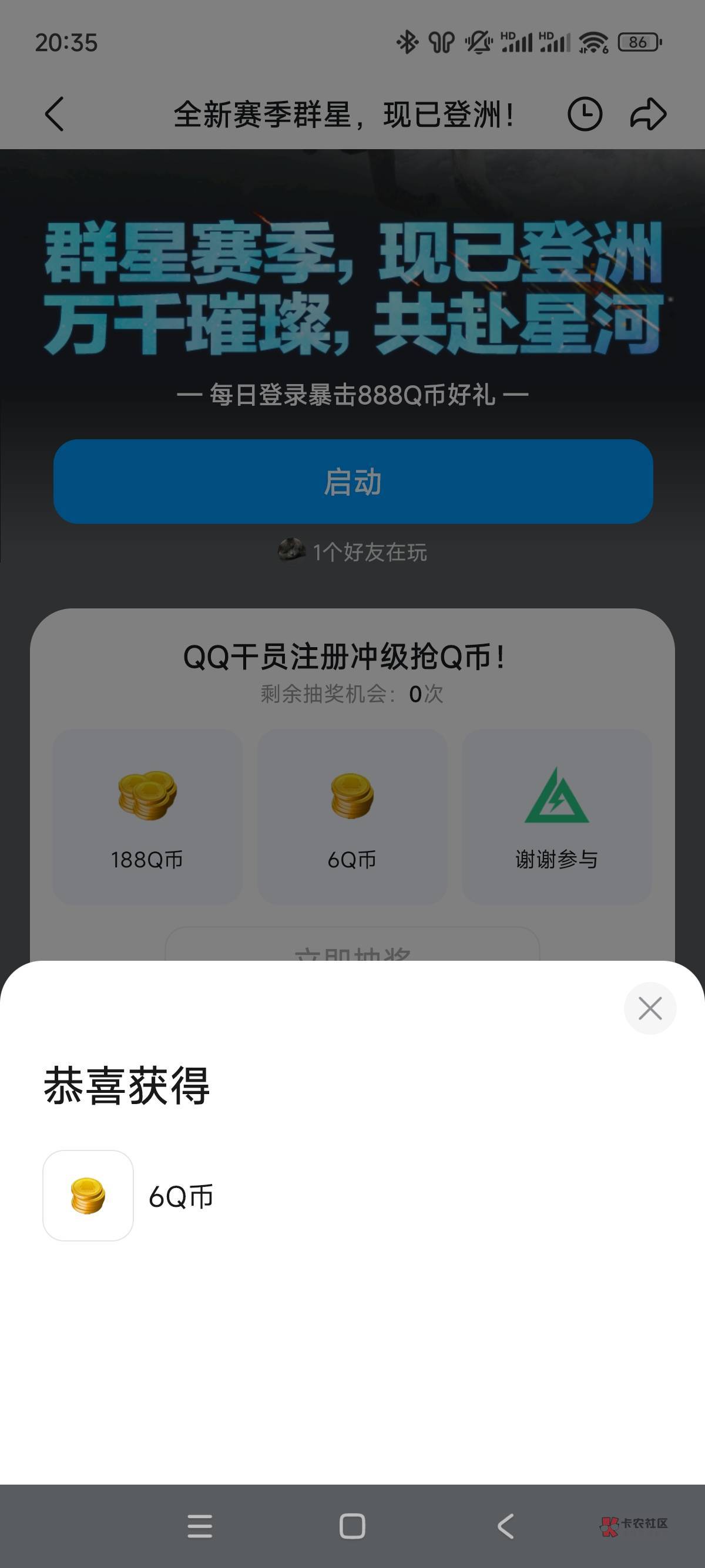This screenshot has height=1568, width=705.
Task: Share this page via the arrow icon
Action: tap(648, 114)
